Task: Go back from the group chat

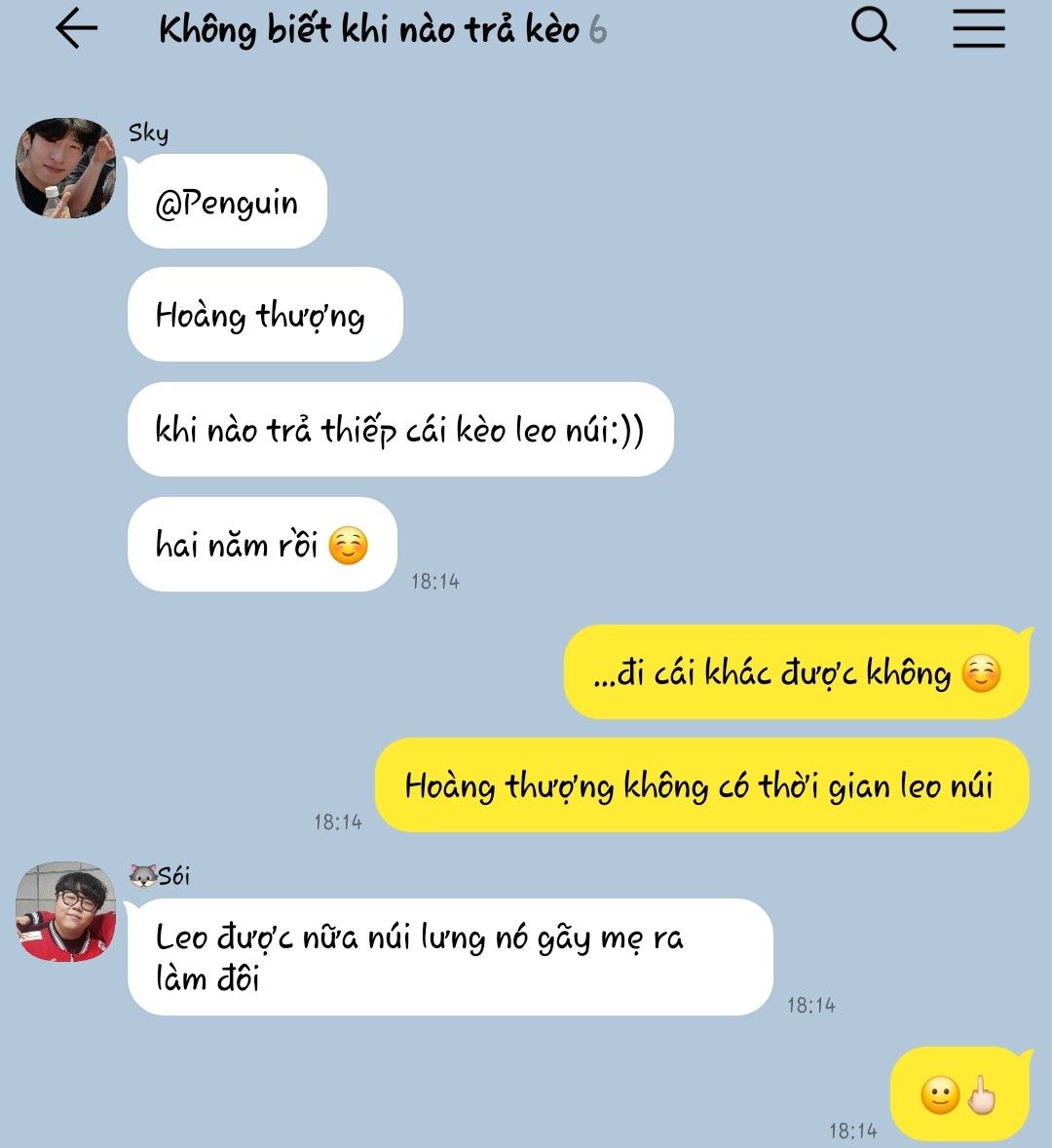Action: coord(76,29)
